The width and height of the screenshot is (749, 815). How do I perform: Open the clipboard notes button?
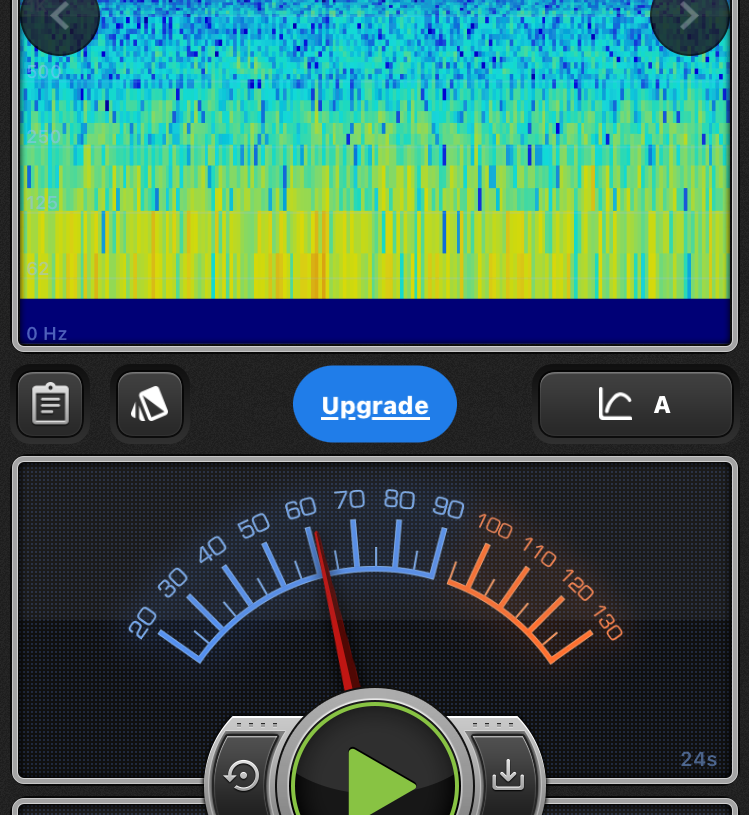[x=50, y=404]
